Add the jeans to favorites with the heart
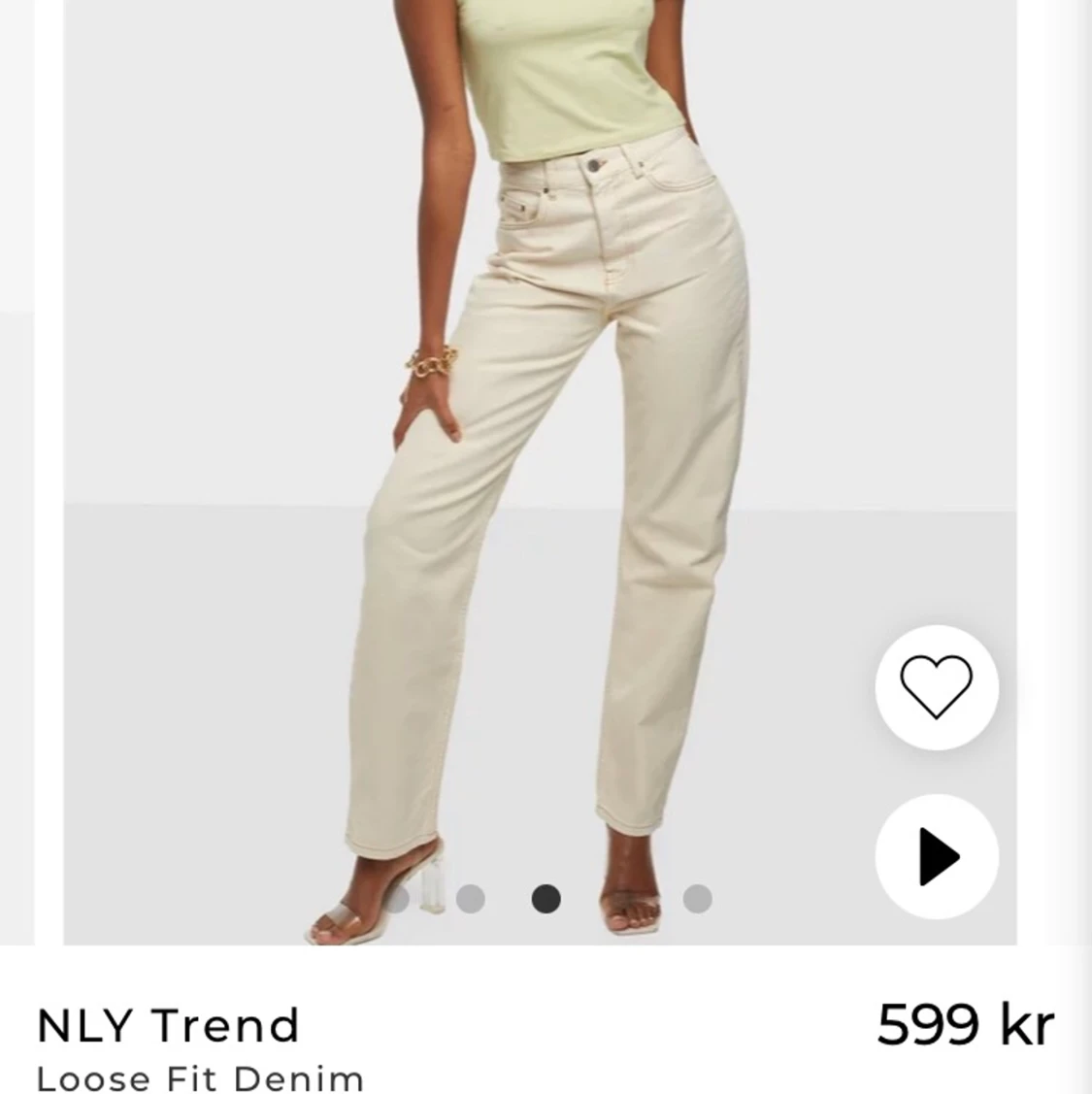Screen dimensions: 1092x1094 (936, 687)
